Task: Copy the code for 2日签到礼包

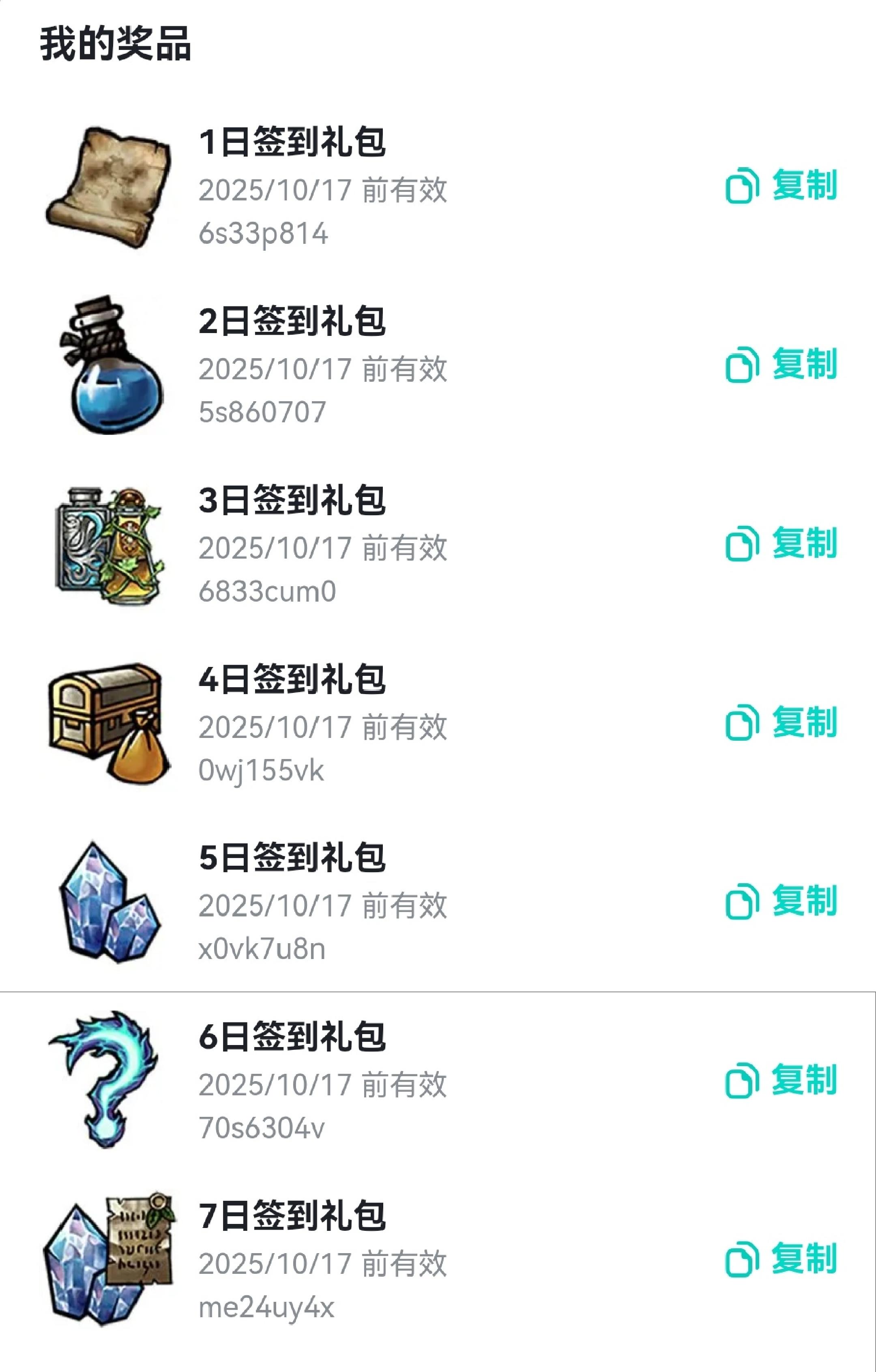Action: pyautogui.click(x=781, y=364)
